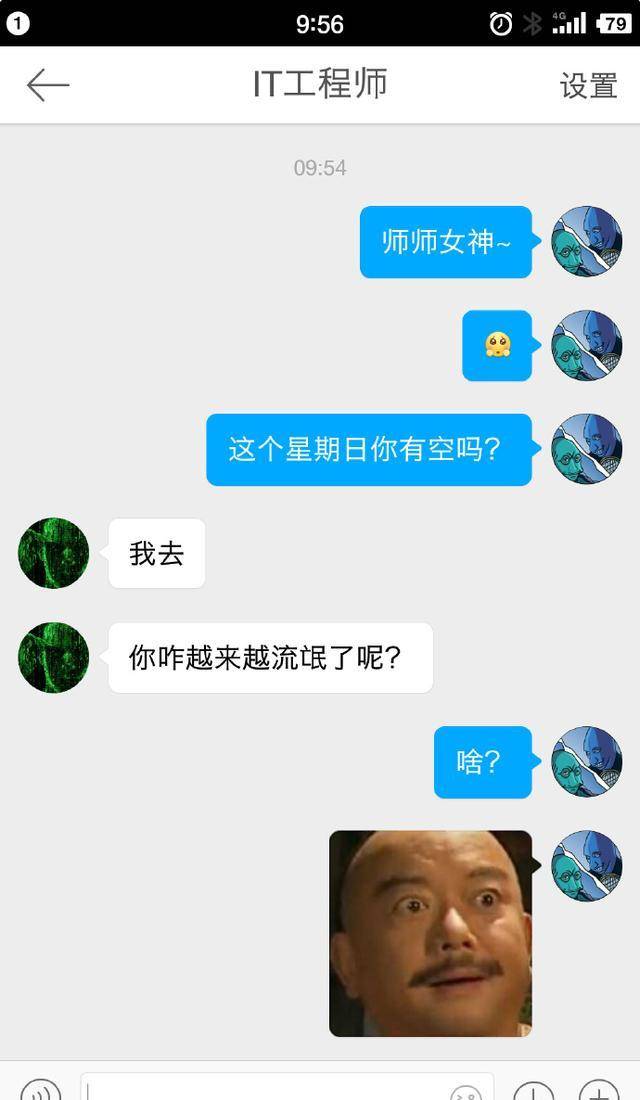Open the sent bald man meme image
The image size is (640, 1100).
(x=430, y=933)
